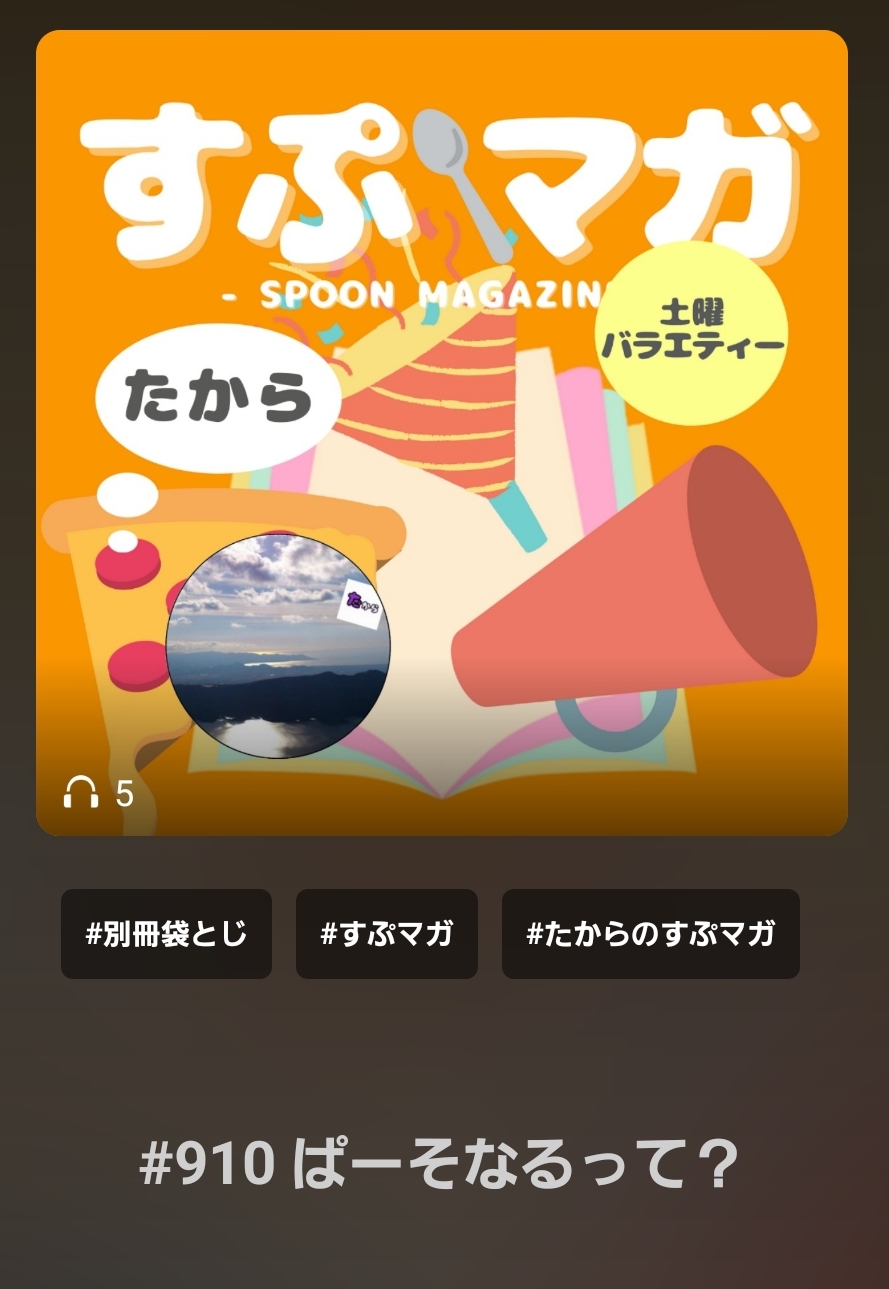
Task: Open the #別冊袋とじ hashtag
Action: pos(166,934)
